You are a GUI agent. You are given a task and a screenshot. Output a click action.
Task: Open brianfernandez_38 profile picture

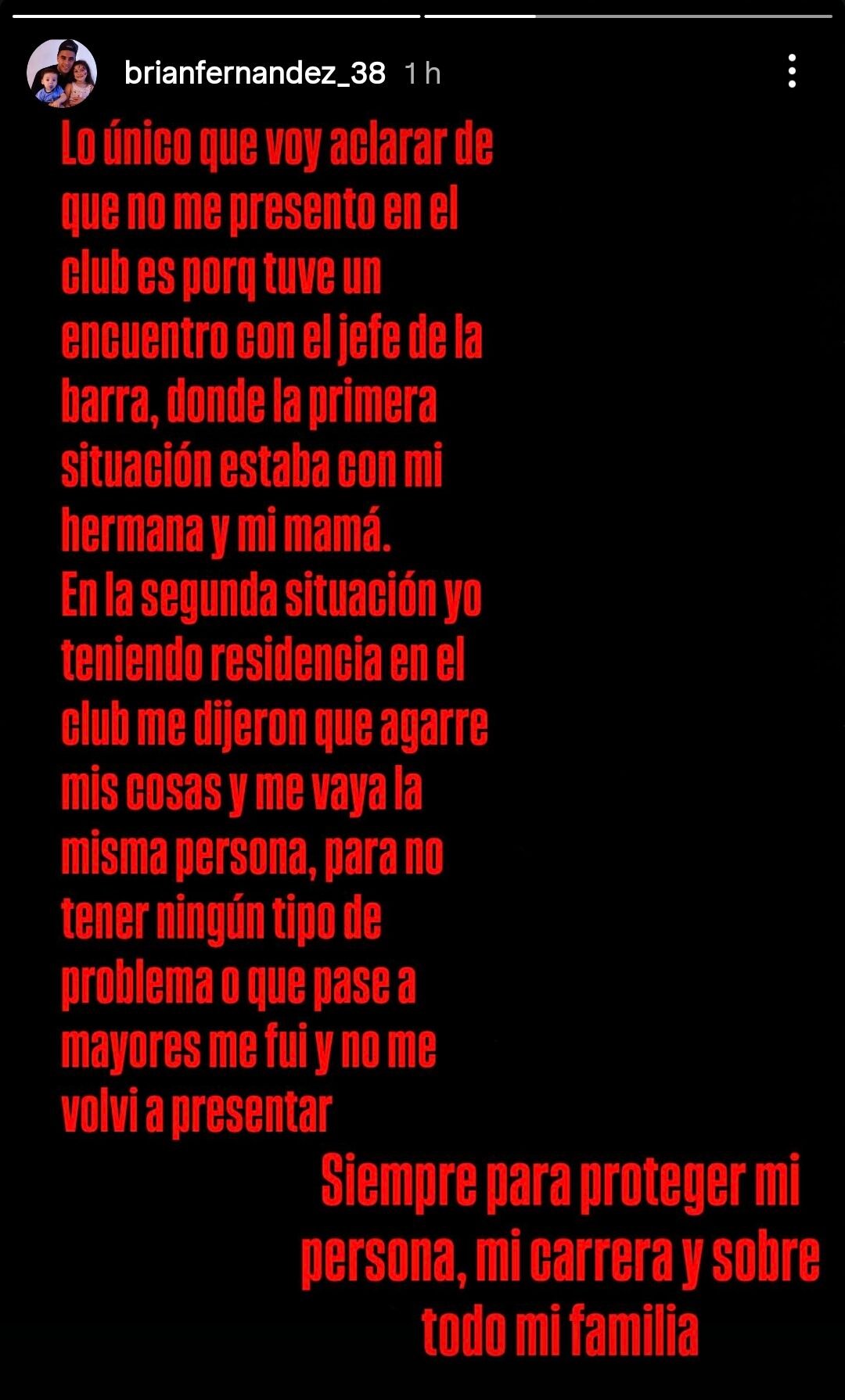click(x=62, y=73)
